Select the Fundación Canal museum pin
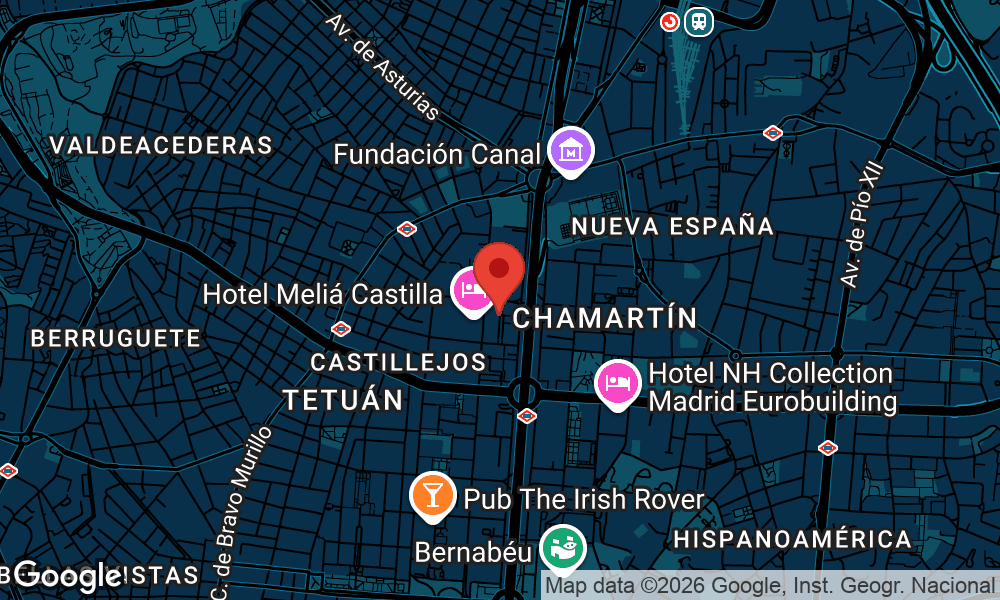The image size is (1000, 600). pyautogui.click(x=572, y=152)
